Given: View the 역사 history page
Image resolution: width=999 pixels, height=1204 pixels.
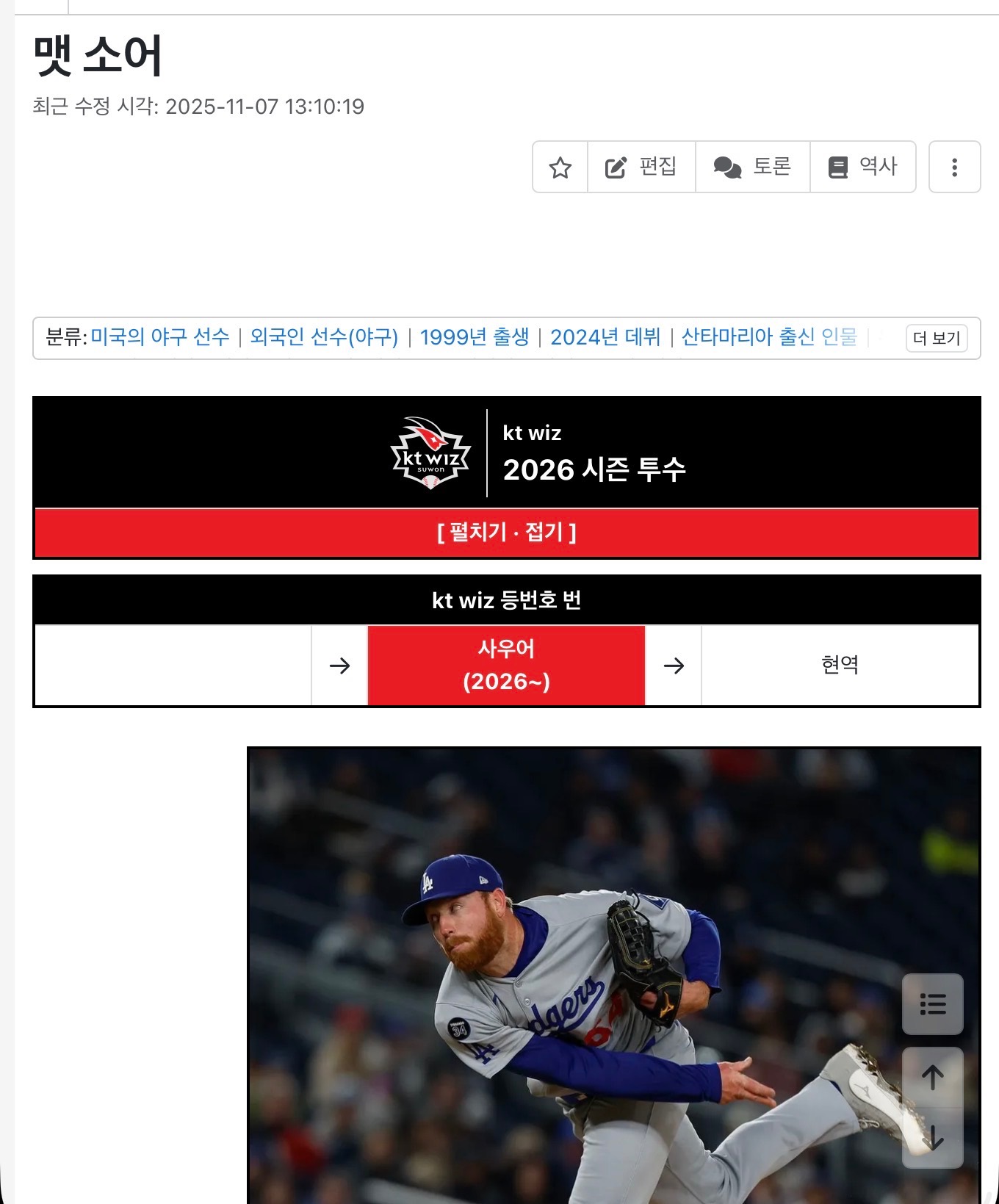Looking at the screenshot, I should (x=863, y=167).
